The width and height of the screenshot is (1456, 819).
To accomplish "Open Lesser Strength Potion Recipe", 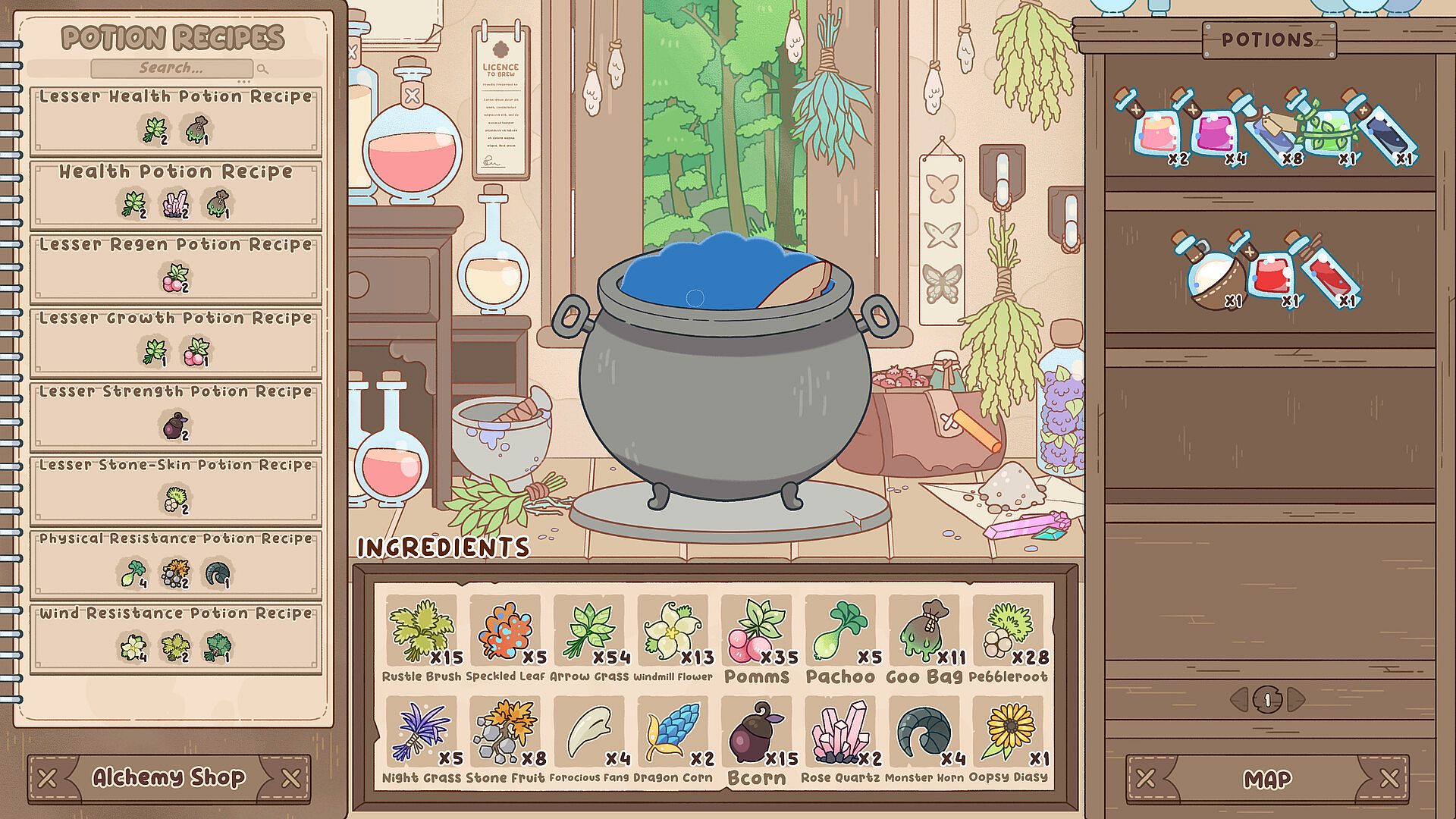I will [x=175, y=416].
